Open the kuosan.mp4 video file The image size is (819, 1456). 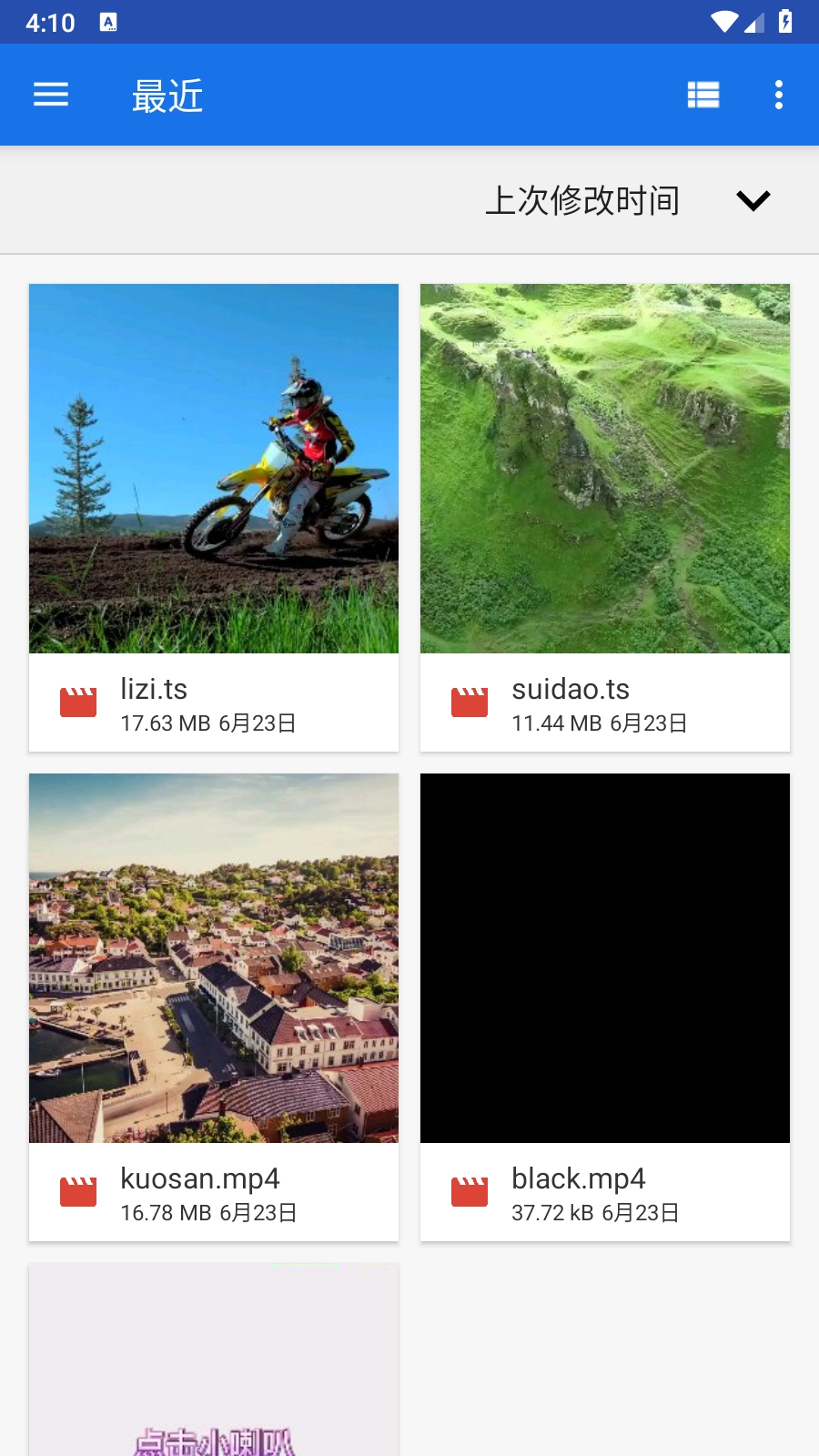pos(214,1006)
